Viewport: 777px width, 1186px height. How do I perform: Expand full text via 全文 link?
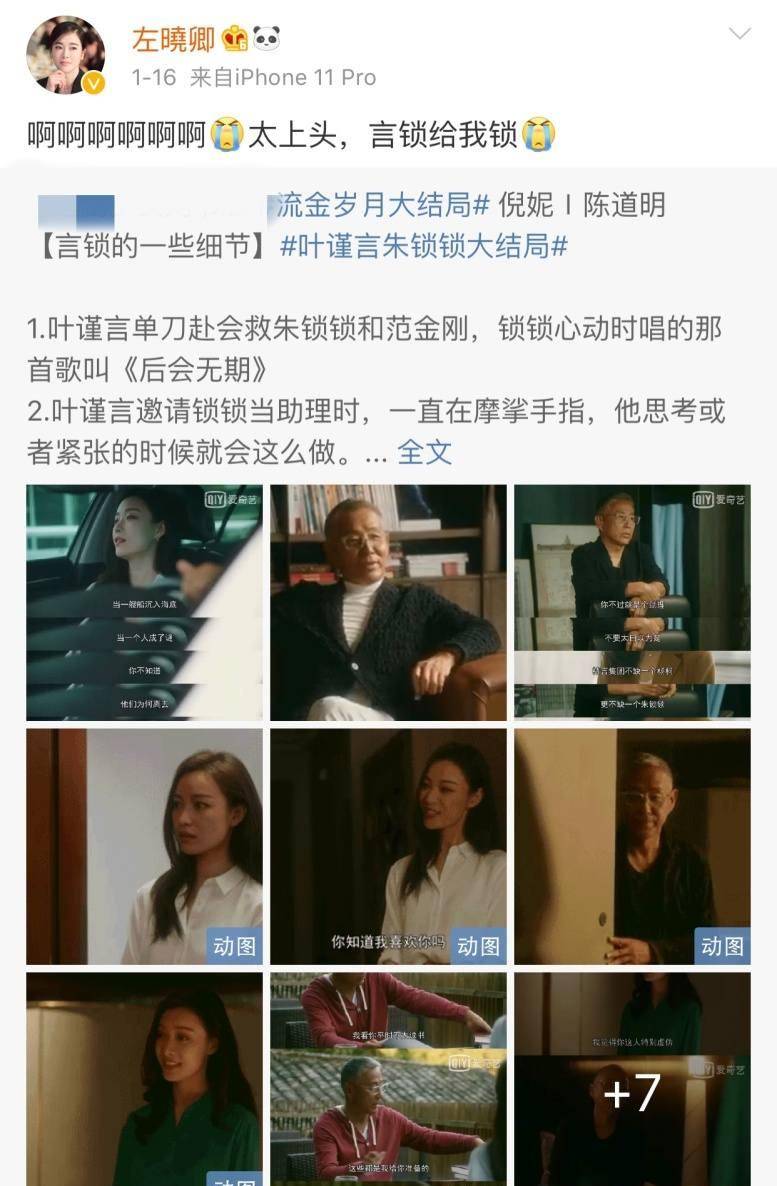[x=424, y=451]
